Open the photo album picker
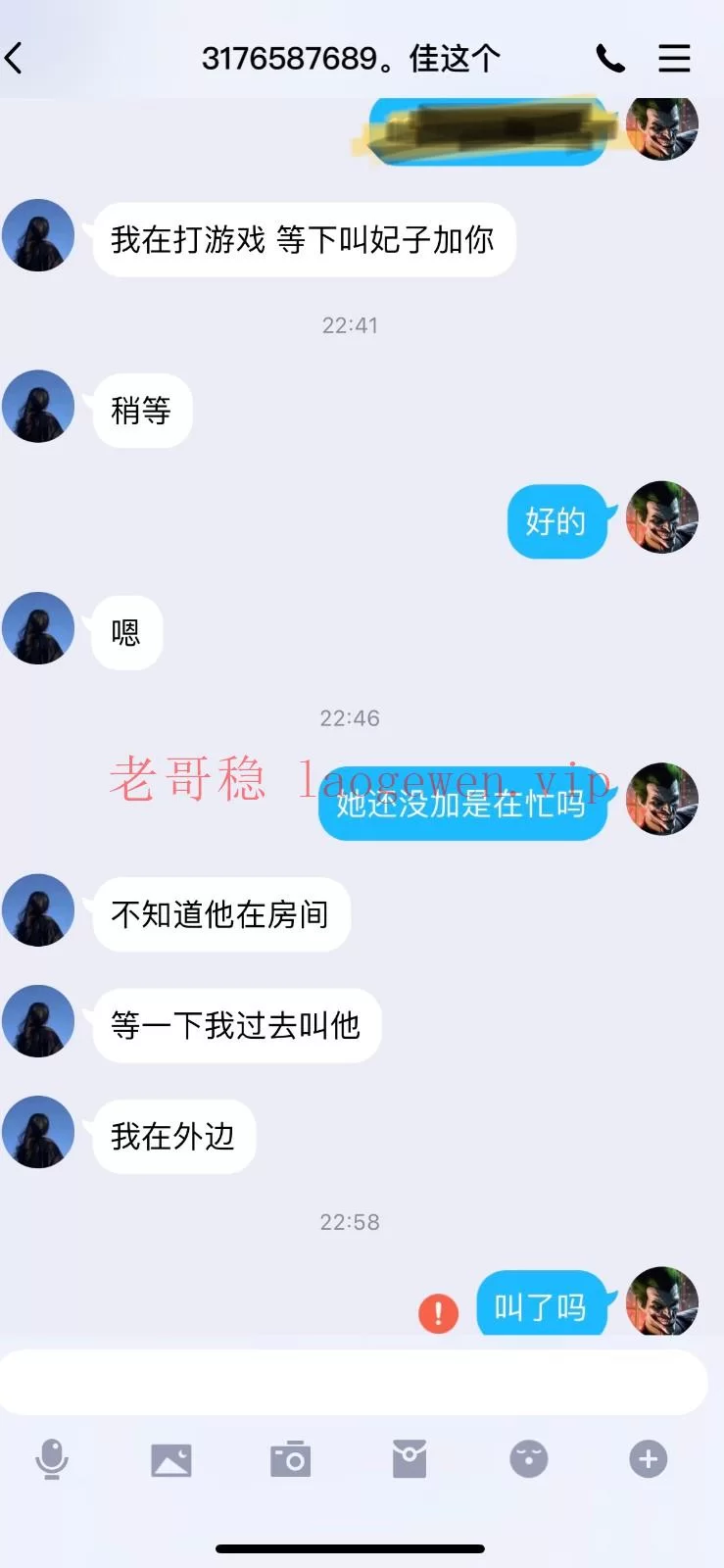This screenshot has height=1568, width=724. [171, 1459]
